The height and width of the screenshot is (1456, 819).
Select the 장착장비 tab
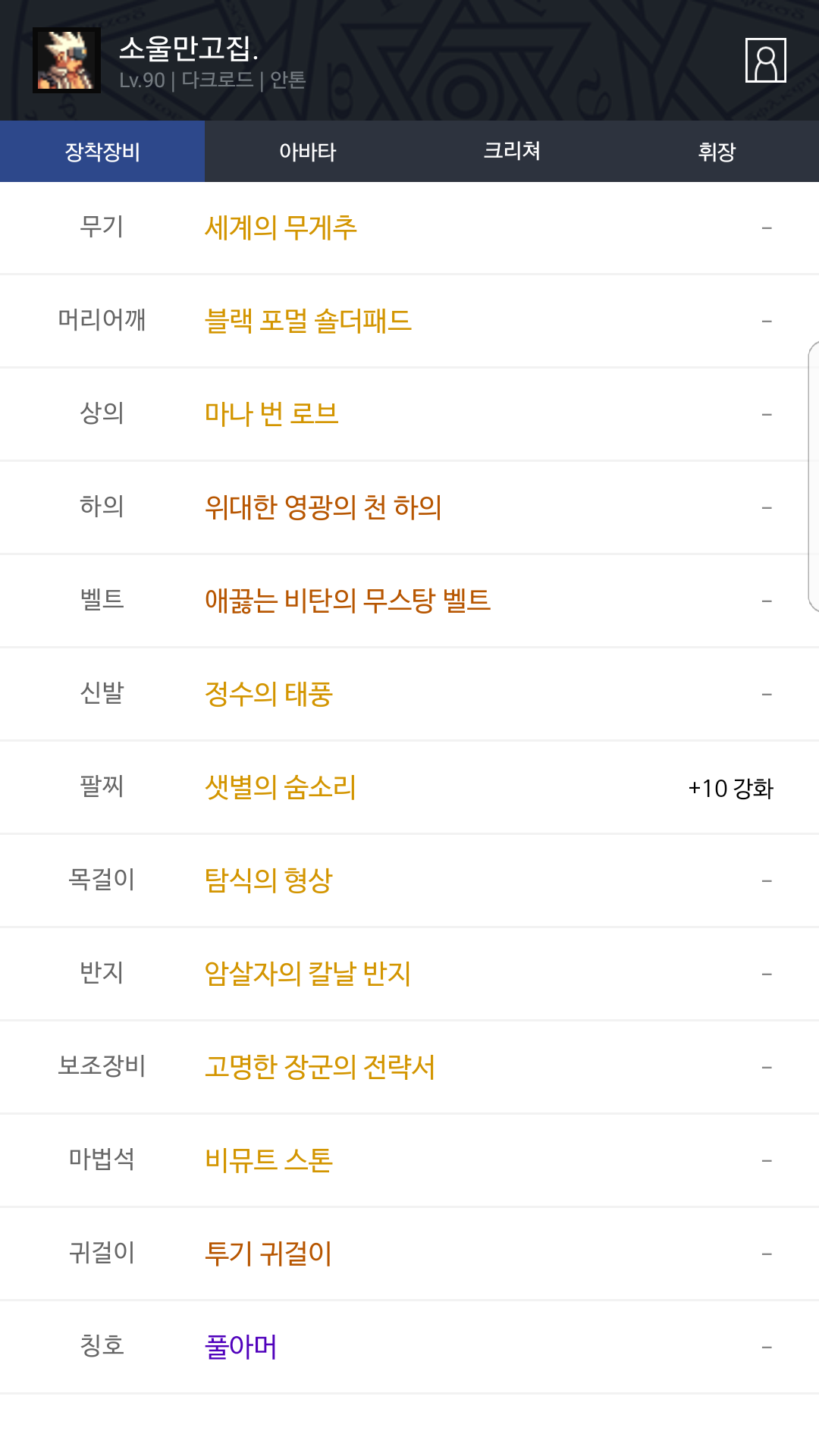(x=102, y=152)
